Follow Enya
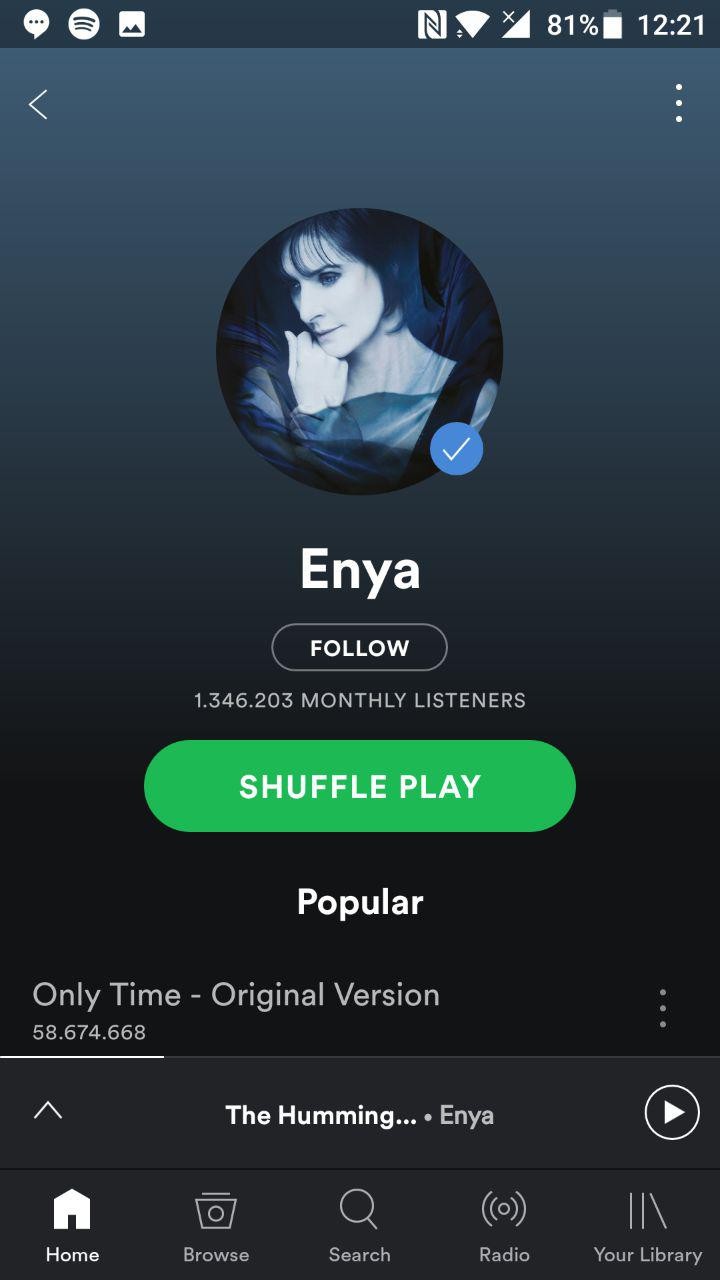This screenshot has height=1280, width=720. 359,648
